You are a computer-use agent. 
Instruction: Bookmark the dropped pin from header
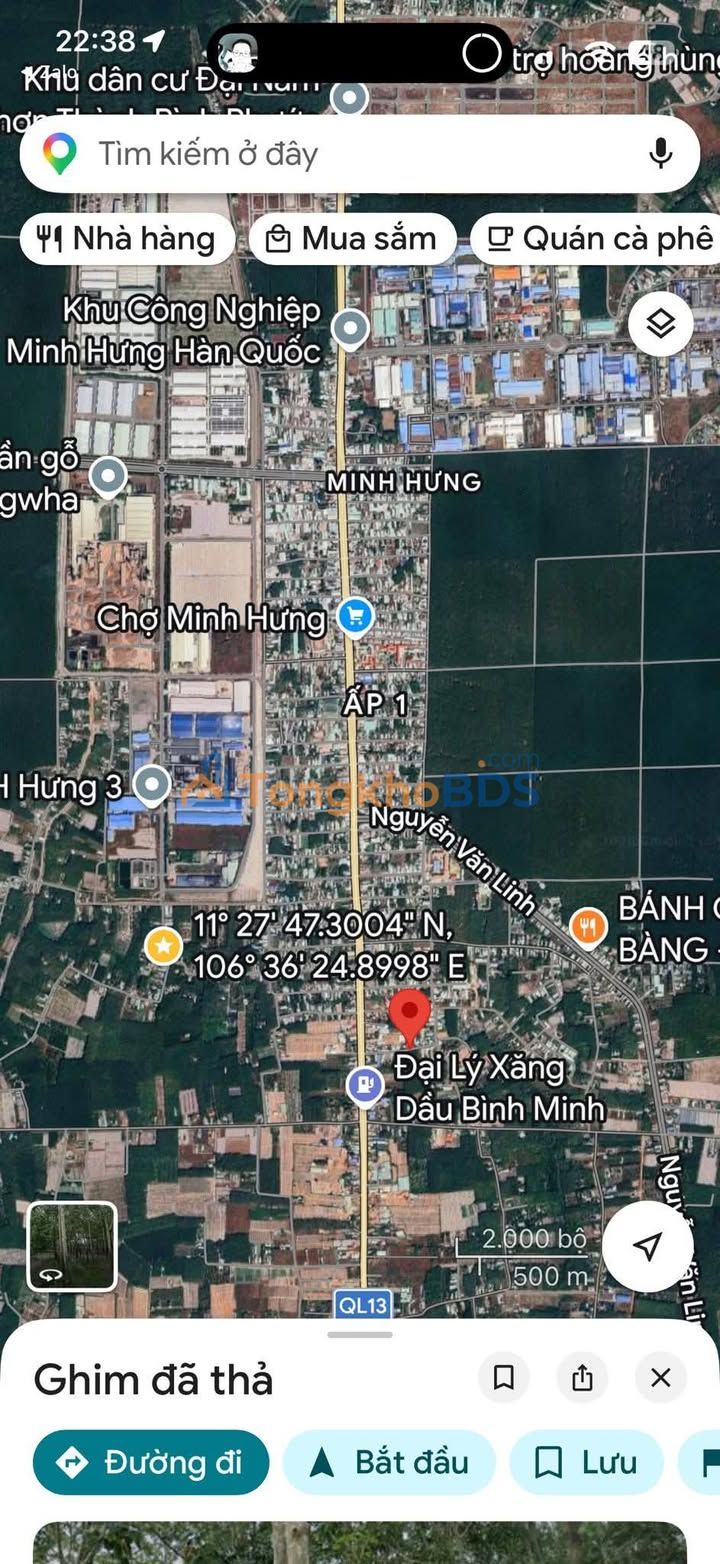click(x=504, y=1378)
